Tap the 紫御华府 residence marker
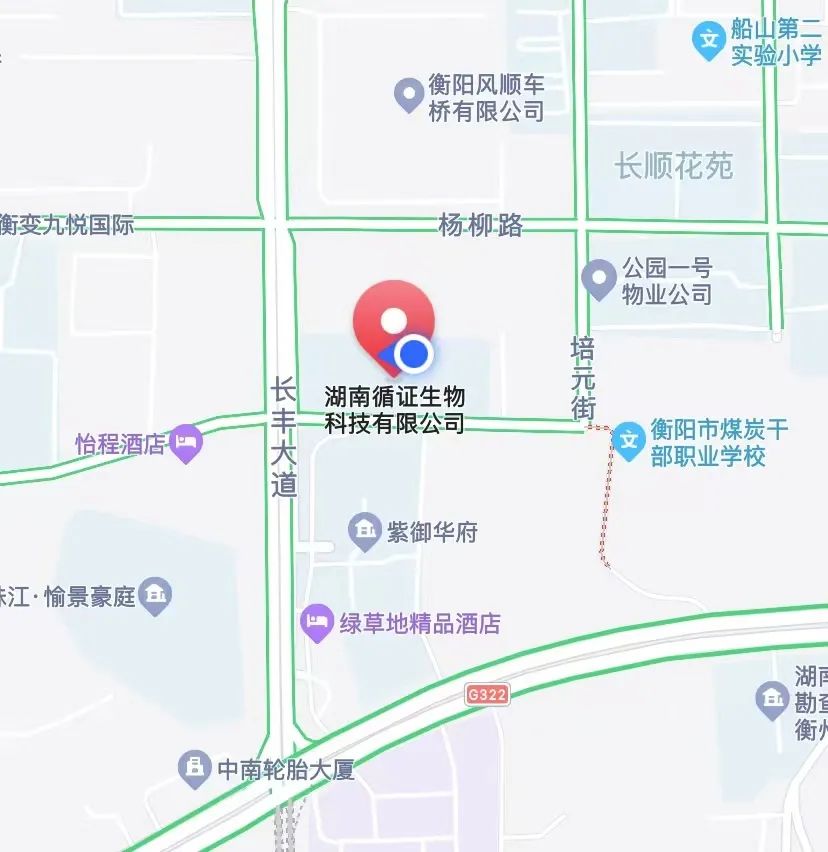 pyautogui.click(x=364, y=531)
